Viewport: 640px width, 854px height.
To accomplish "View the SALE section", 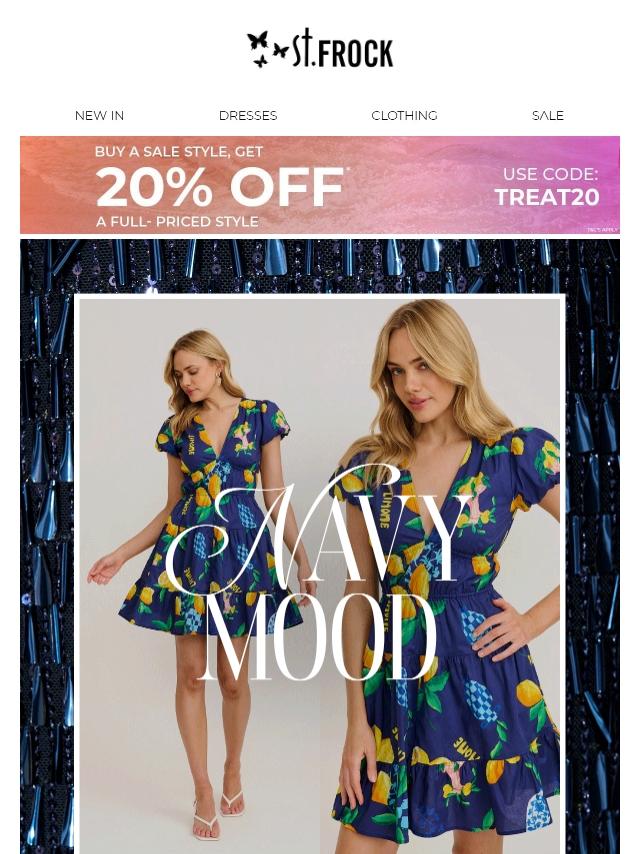I will 547,116.
